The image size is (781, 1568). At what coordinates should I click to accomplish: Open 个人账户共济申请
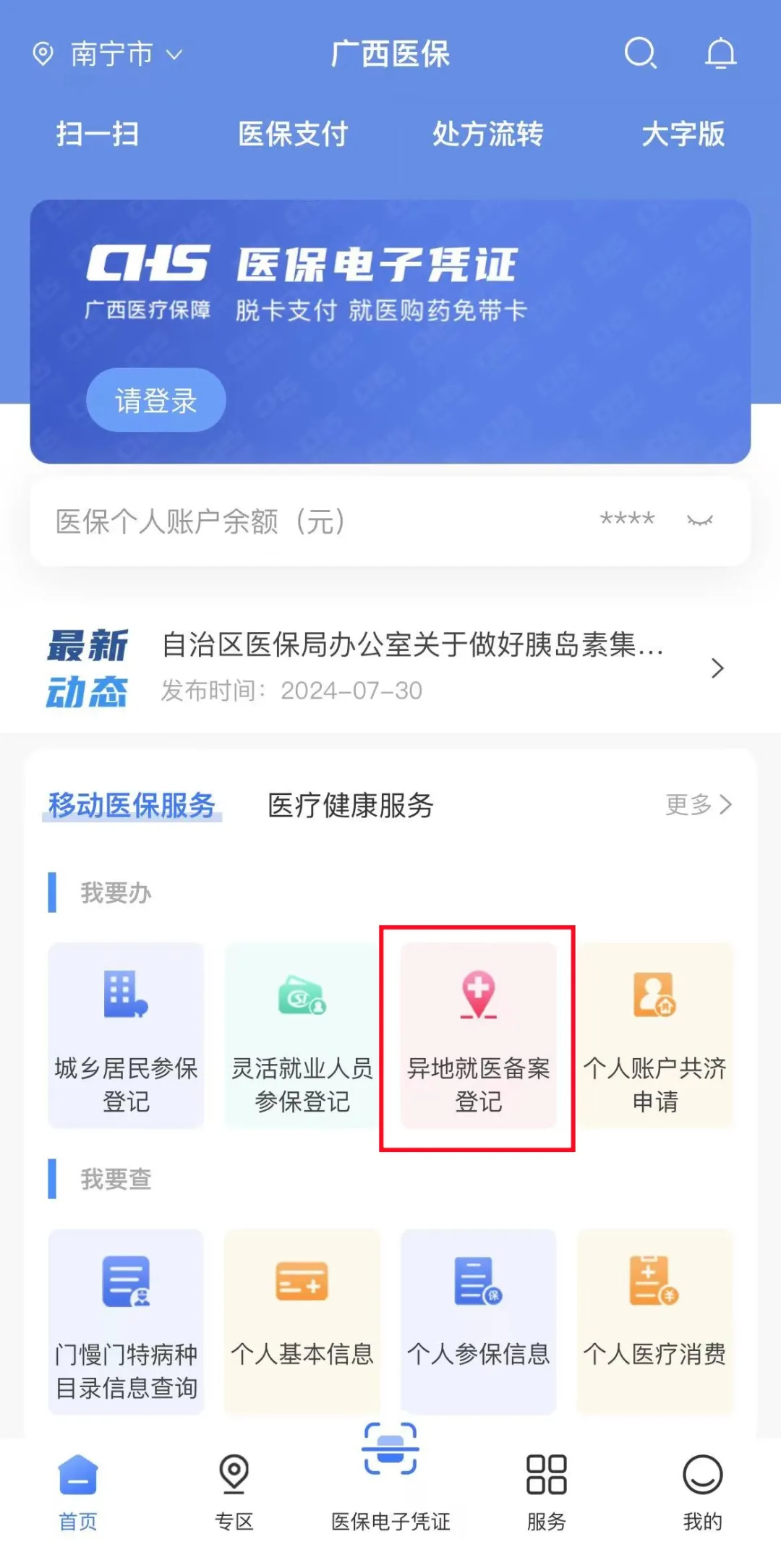654,1036
